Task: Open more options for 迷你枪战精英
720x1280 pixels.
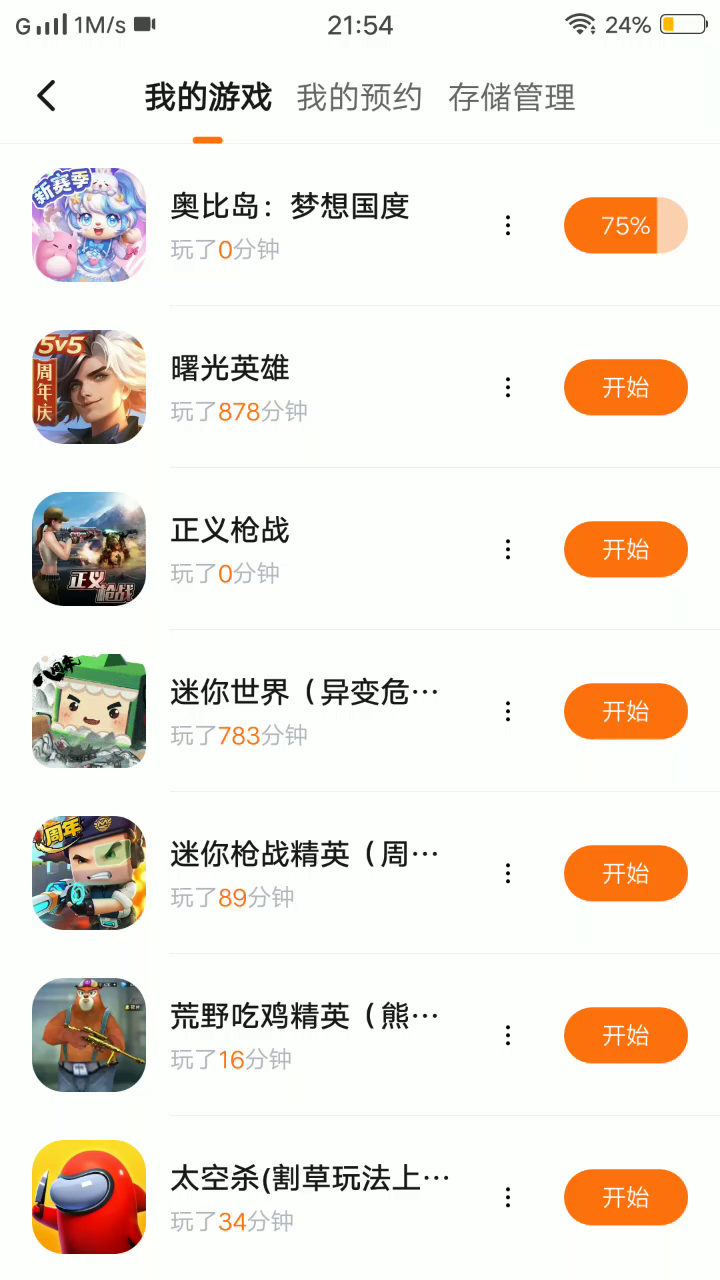Action: (508, 874)
